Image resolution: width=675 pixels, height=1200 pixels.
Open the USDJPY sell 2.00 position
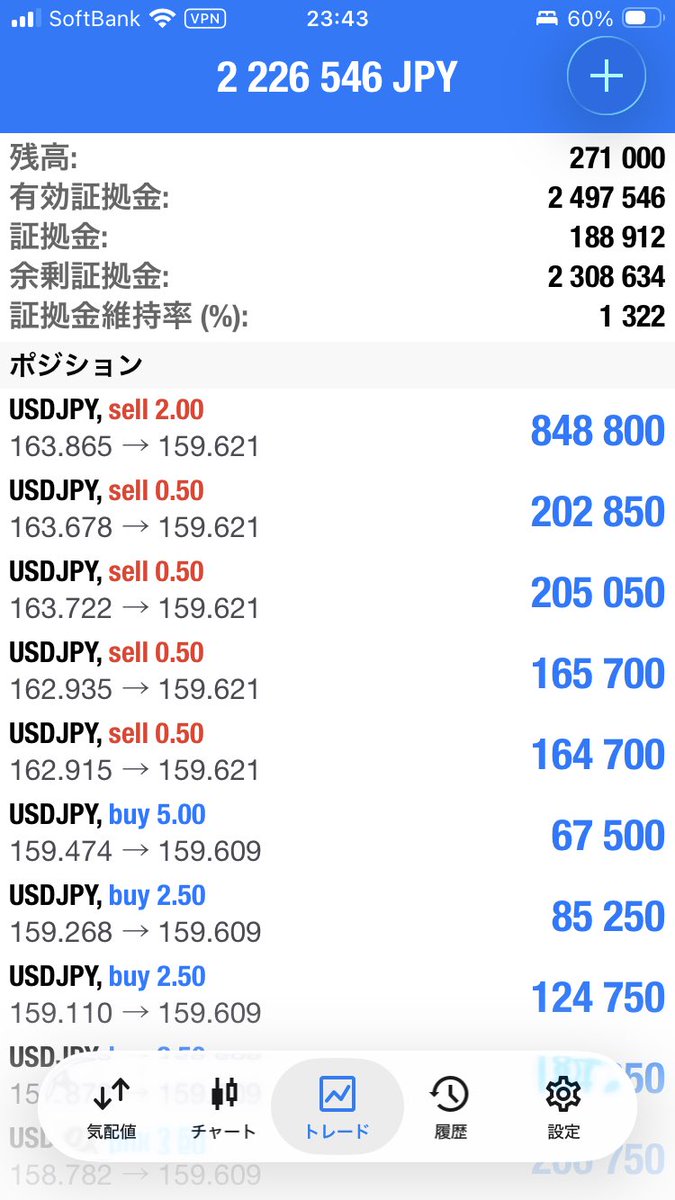pyautogui.click(x=337, y=429)
